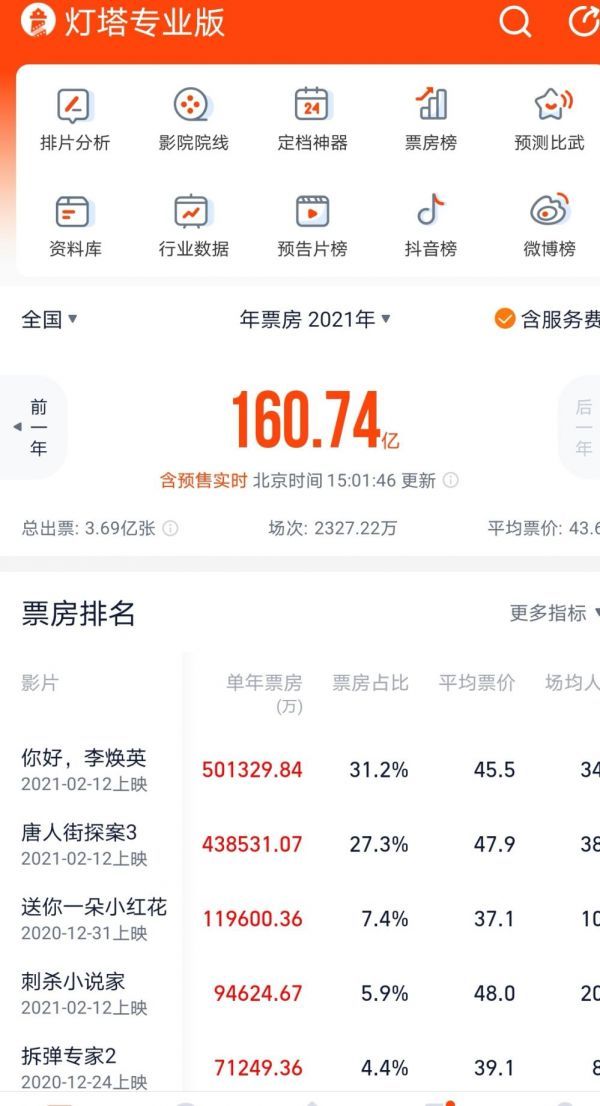
Task: Tap info icon beside 更新 time
Action: (450, 481)
